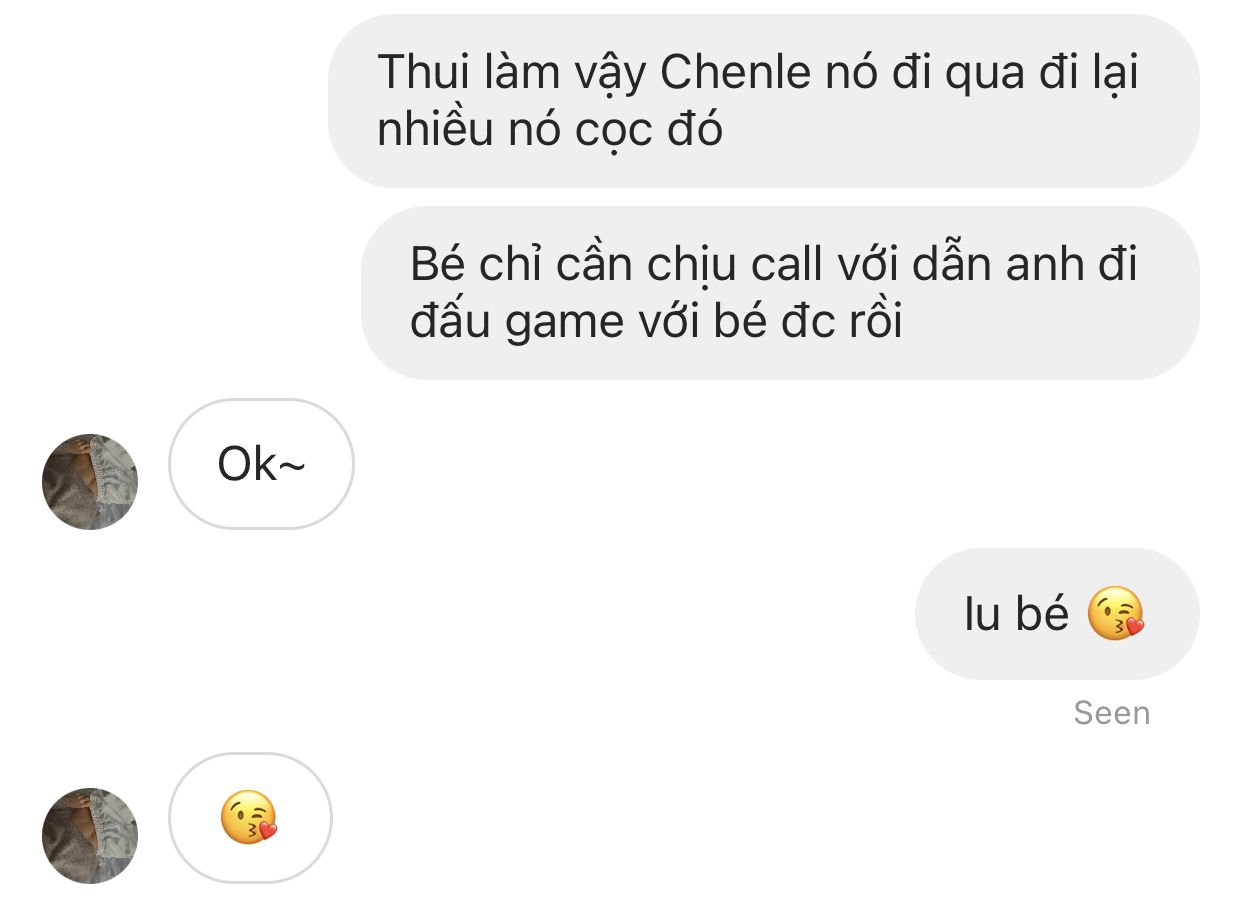Tap profile picture next to kiss emoji reply
The width and height of the screenshot is (1242, 910).
coord(90,835)
